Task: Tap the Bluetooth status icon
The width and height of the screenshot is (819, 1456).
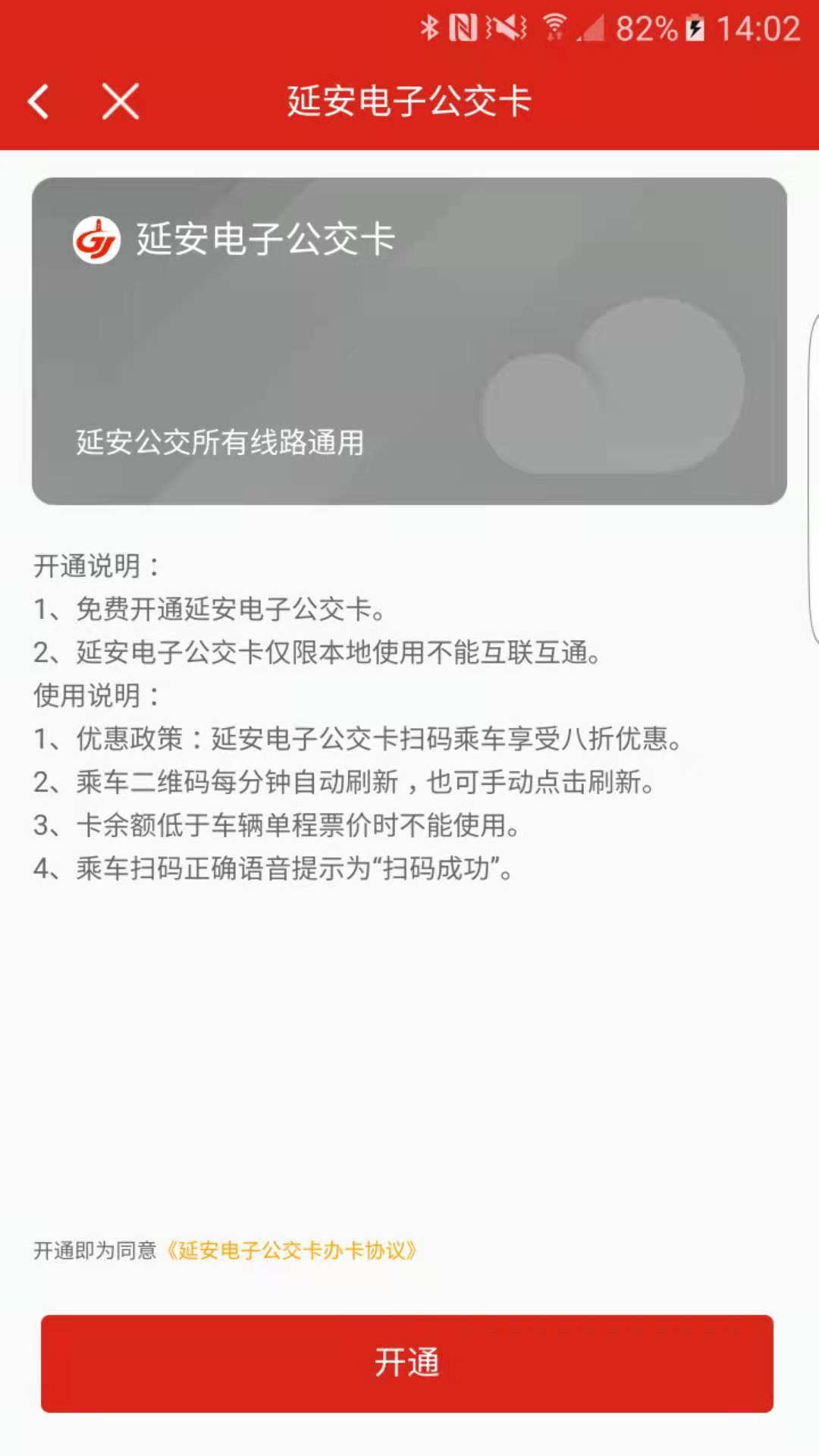Action: tap(429, 27)
